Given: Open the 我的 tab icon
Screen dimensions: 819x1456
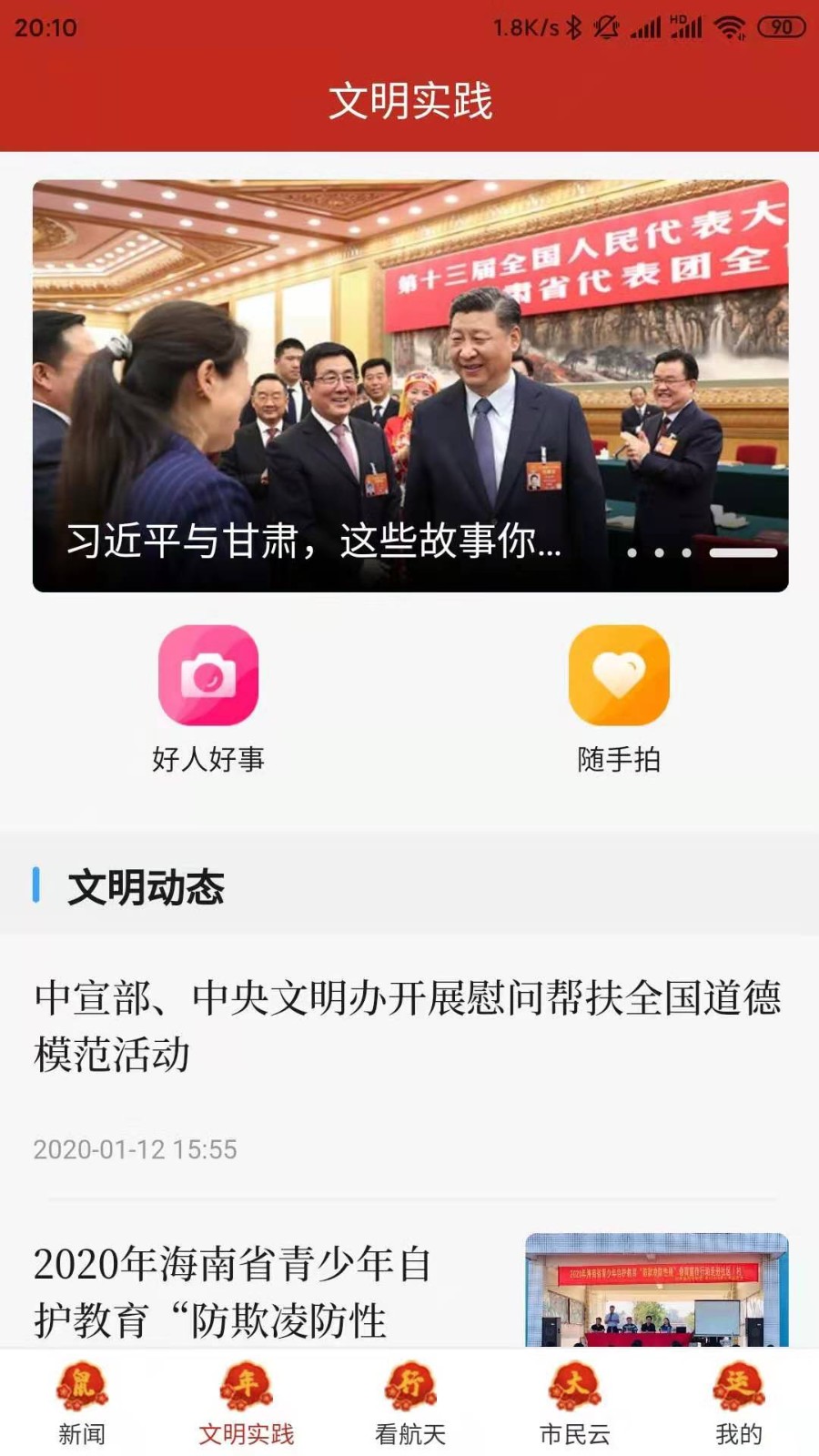Looking at the screenshot, I should pos(737,1386).
